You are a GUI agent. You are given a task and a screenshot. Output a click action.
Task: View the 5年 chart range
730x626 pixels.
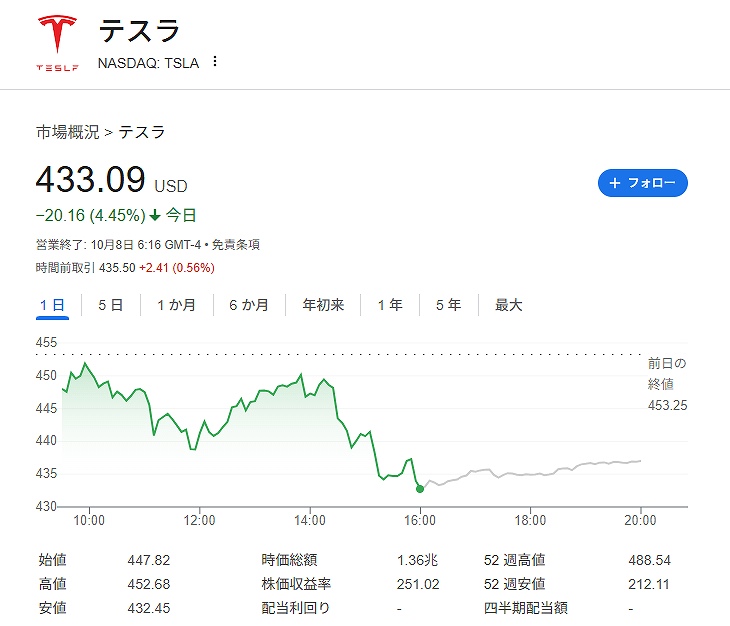[x=448, y=305]
